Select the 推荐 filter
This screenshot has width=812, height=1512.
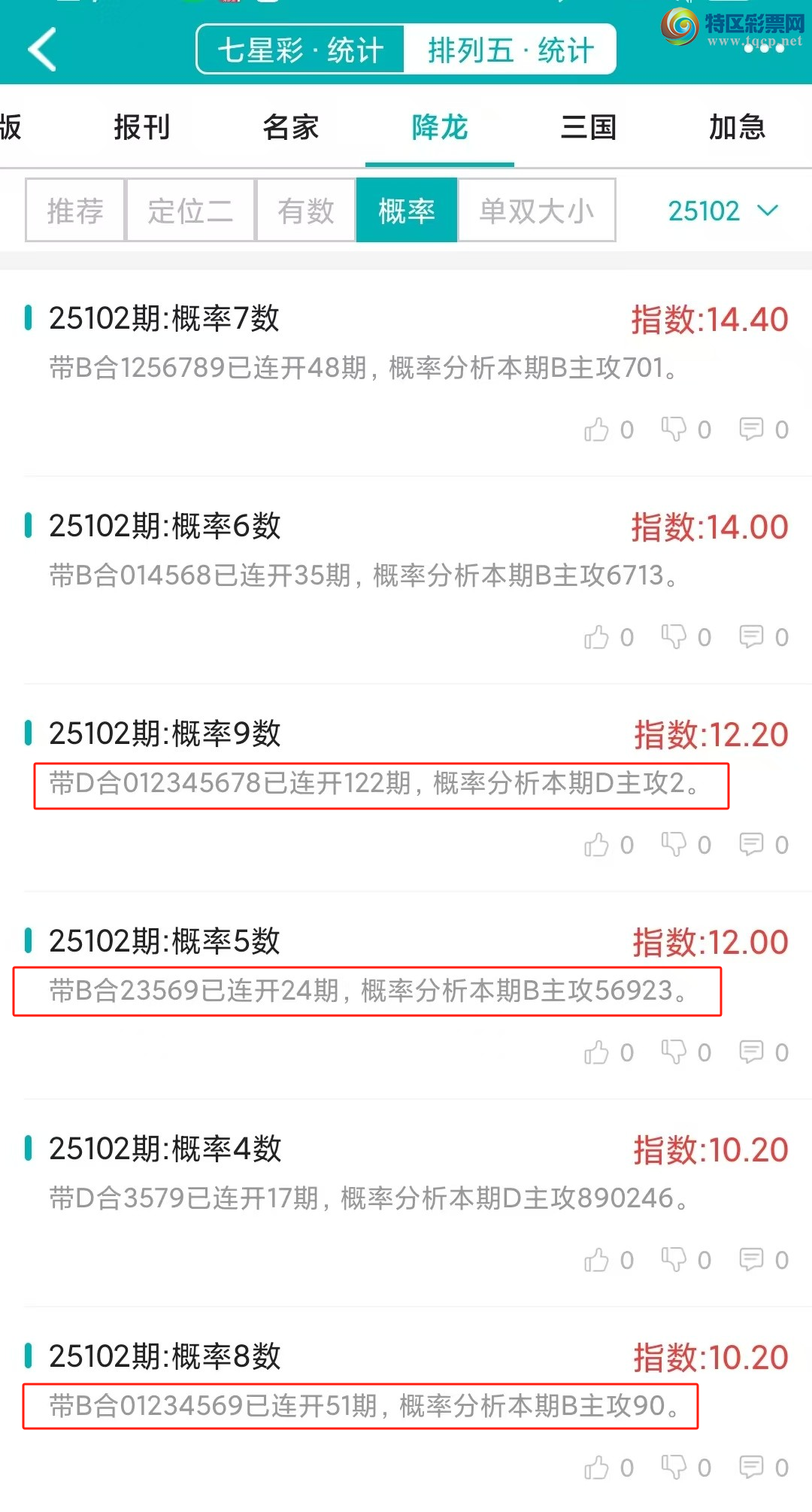[x=75, y=211]
